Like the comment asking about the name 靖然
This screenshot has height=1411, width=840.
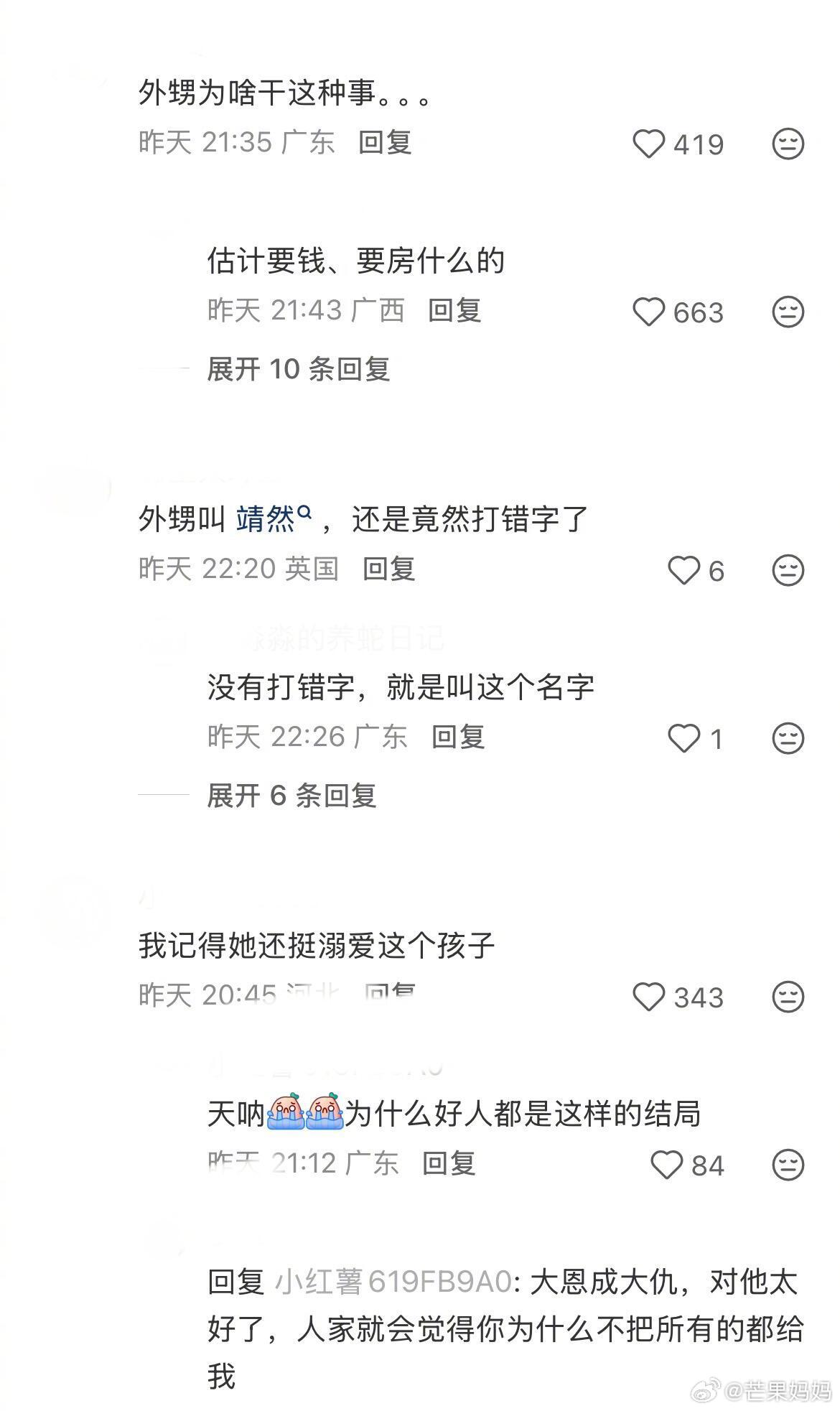coord(683,571)
